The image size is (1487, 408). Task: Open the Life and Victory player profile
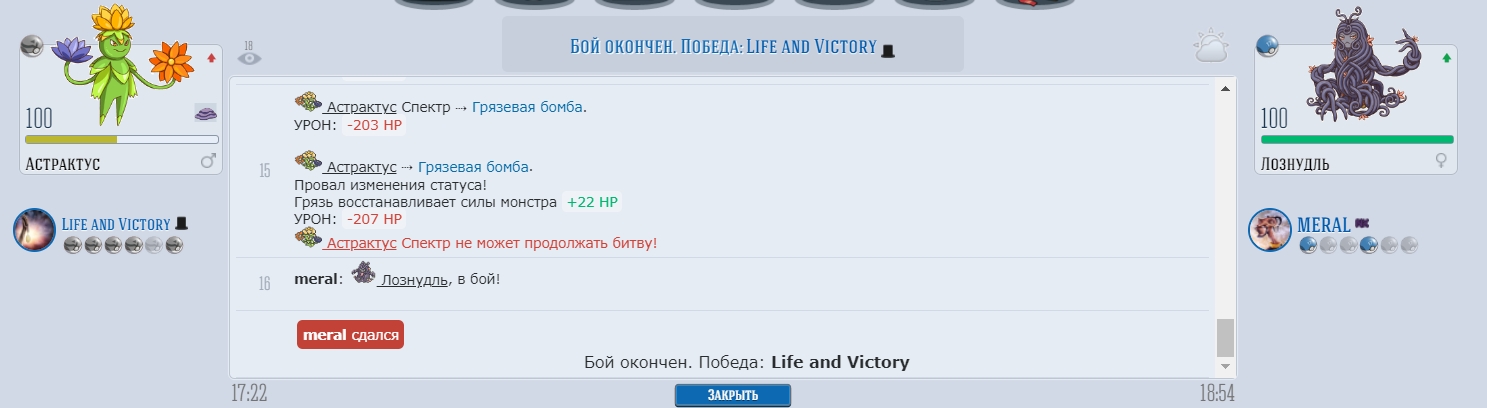[117, 224]
